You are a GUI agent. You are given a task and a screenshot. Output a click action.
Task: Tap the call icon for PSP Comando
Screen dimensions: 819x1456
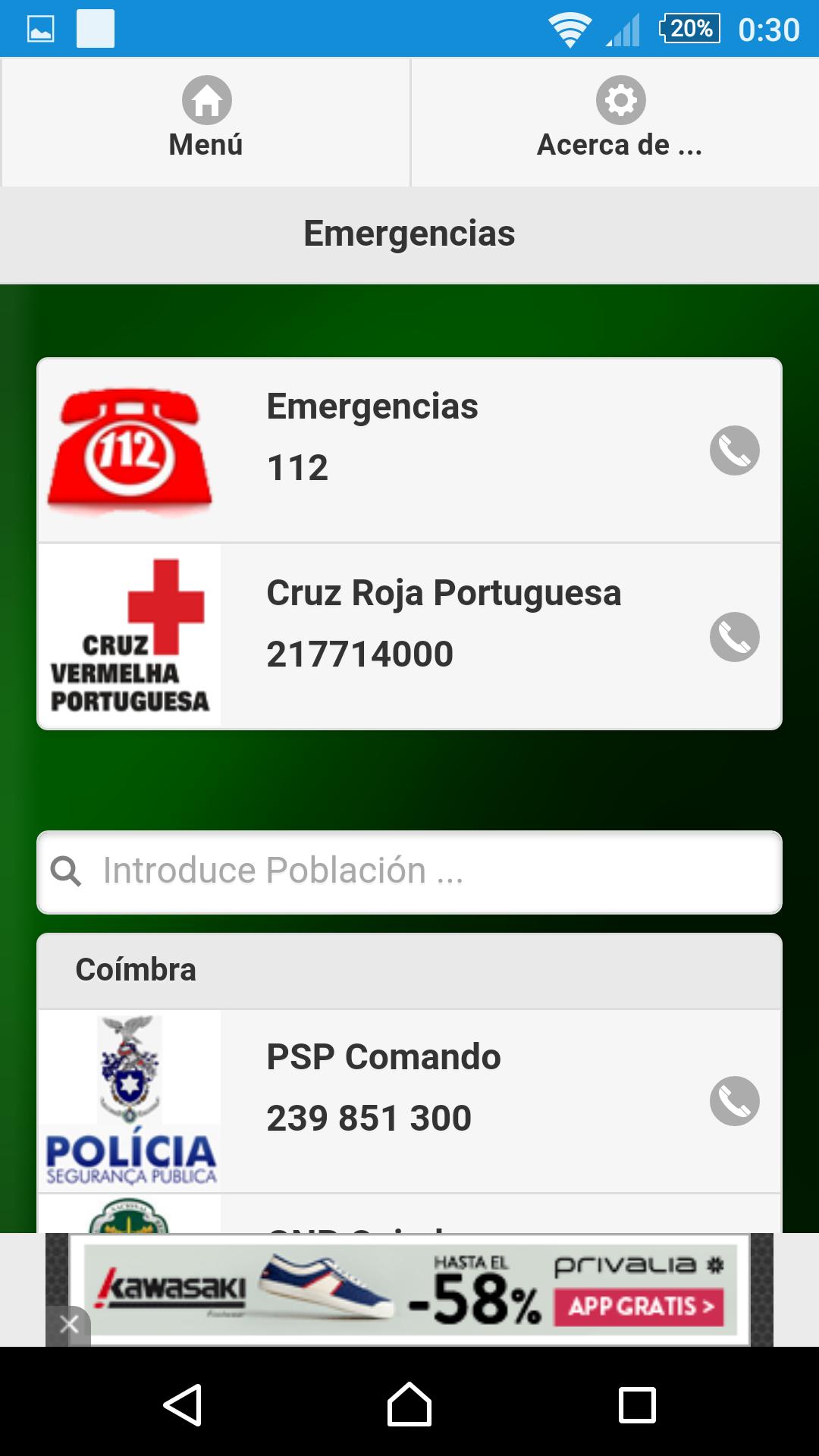734,1099
